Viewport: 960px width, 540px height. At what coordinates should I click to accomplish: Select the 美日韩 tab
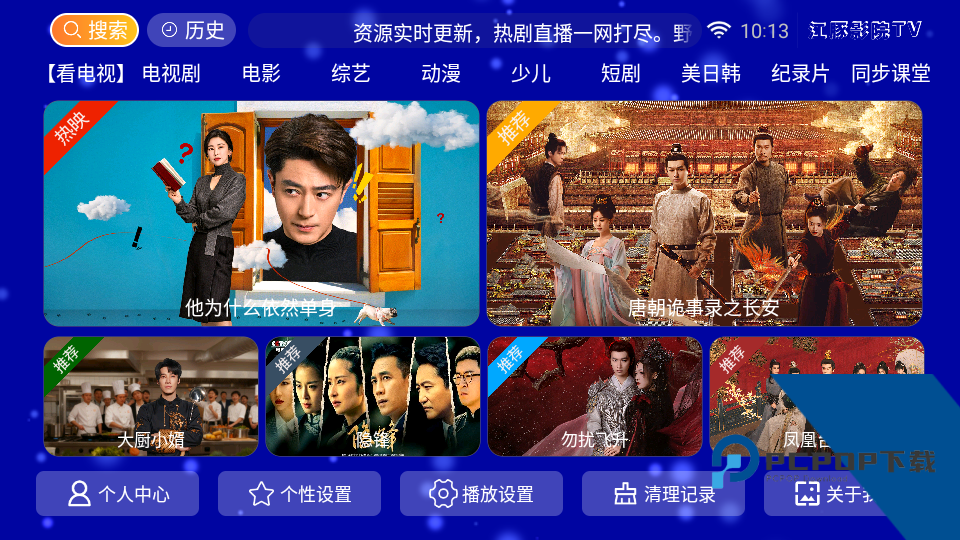click(x=711, y=73)
